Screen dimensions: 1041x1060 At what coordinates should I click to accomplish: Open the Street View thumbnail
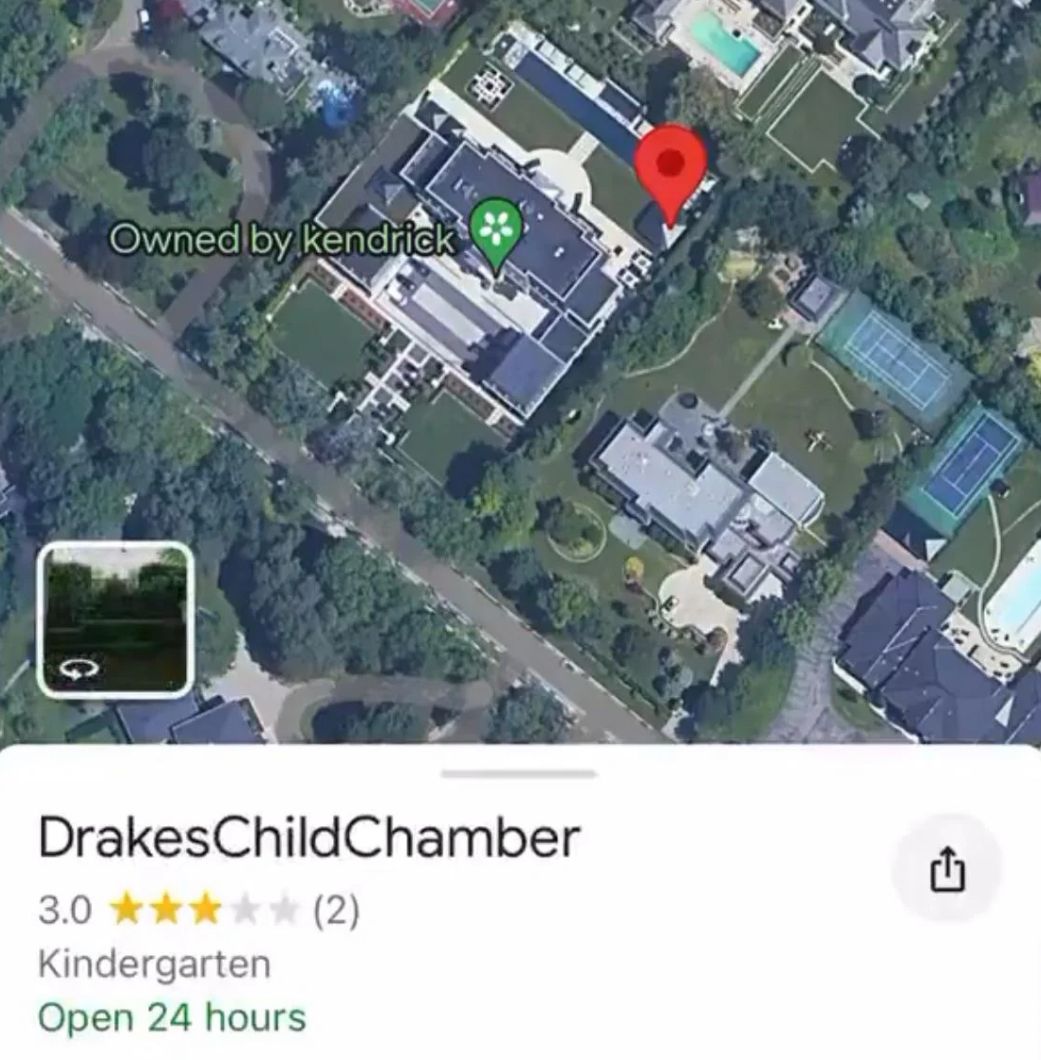[x=115, y=620]
